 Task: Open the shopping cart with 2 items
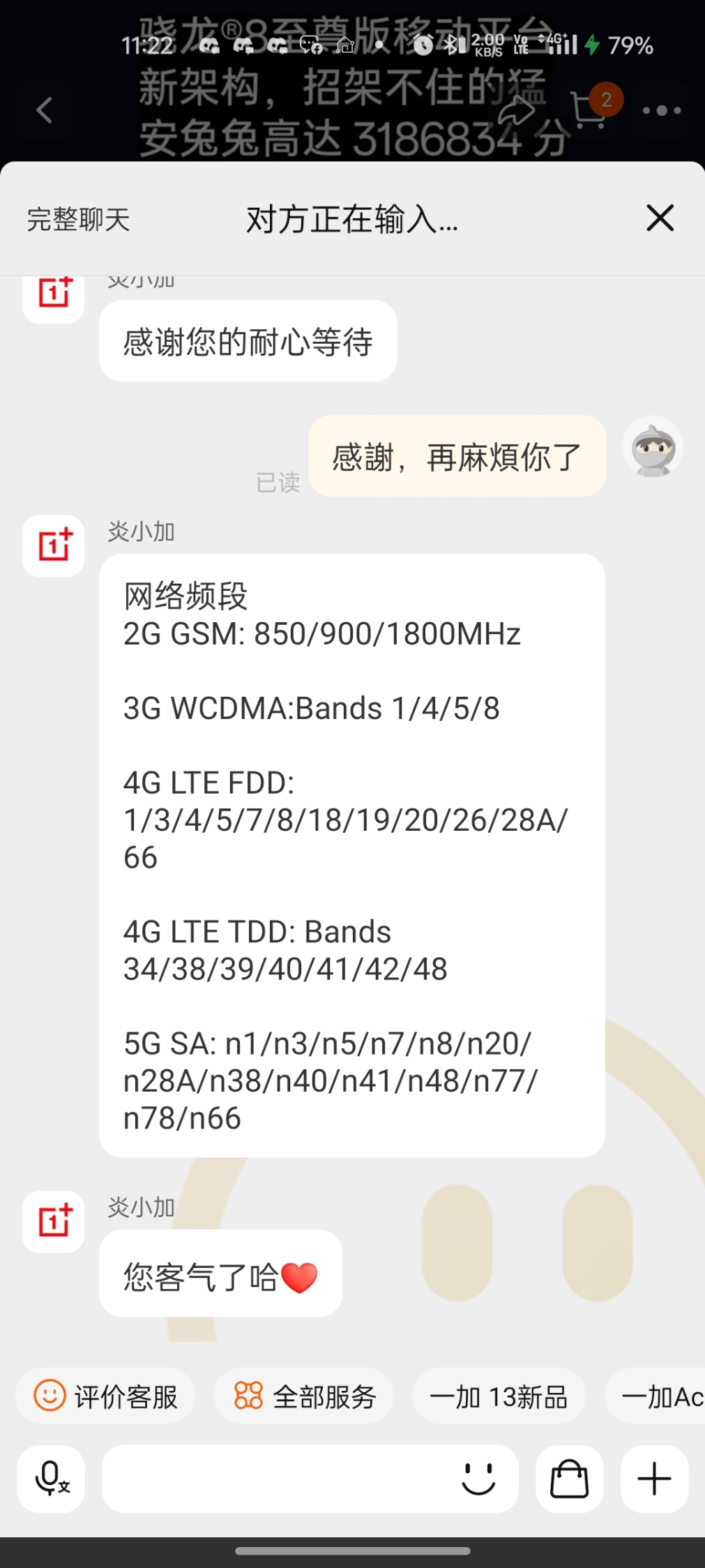point(589,110)
